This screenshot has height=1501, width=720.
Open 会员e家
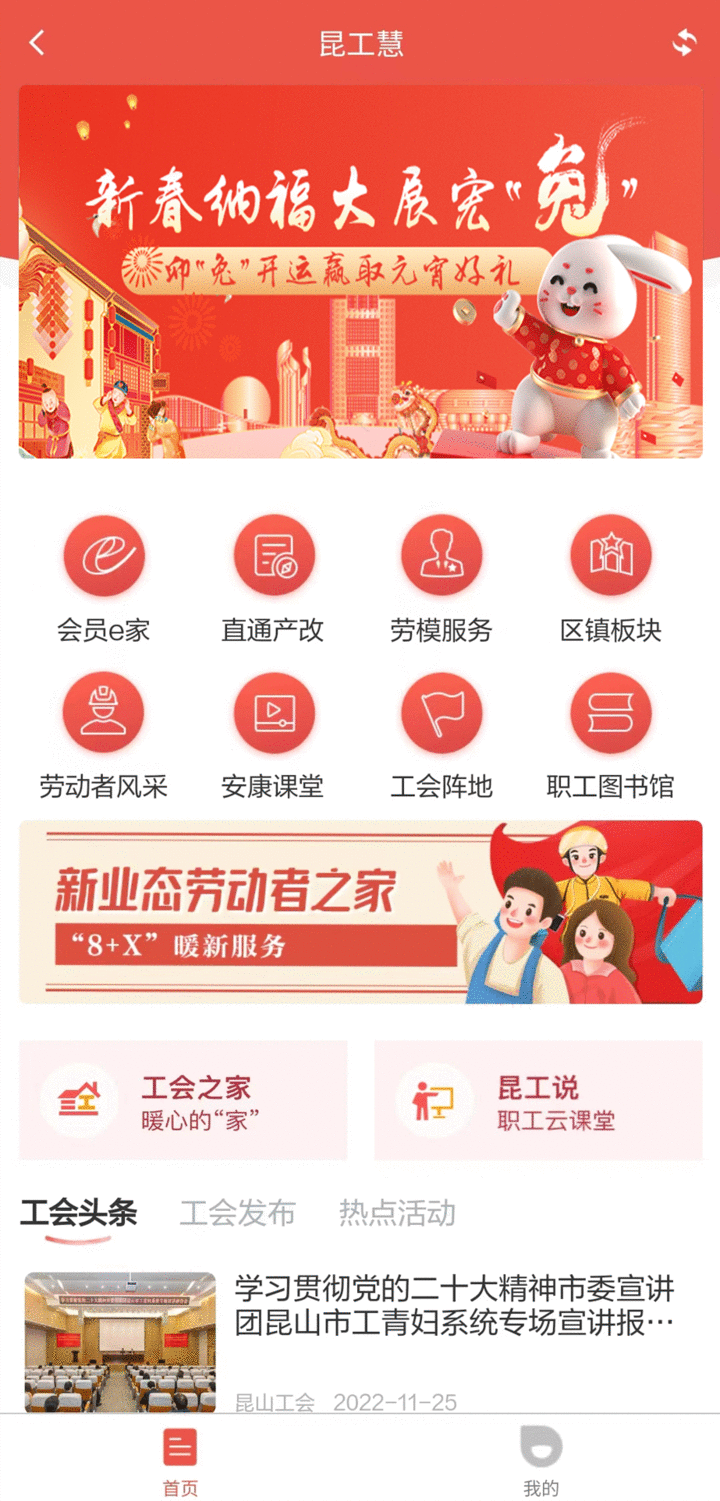point(103,556)
